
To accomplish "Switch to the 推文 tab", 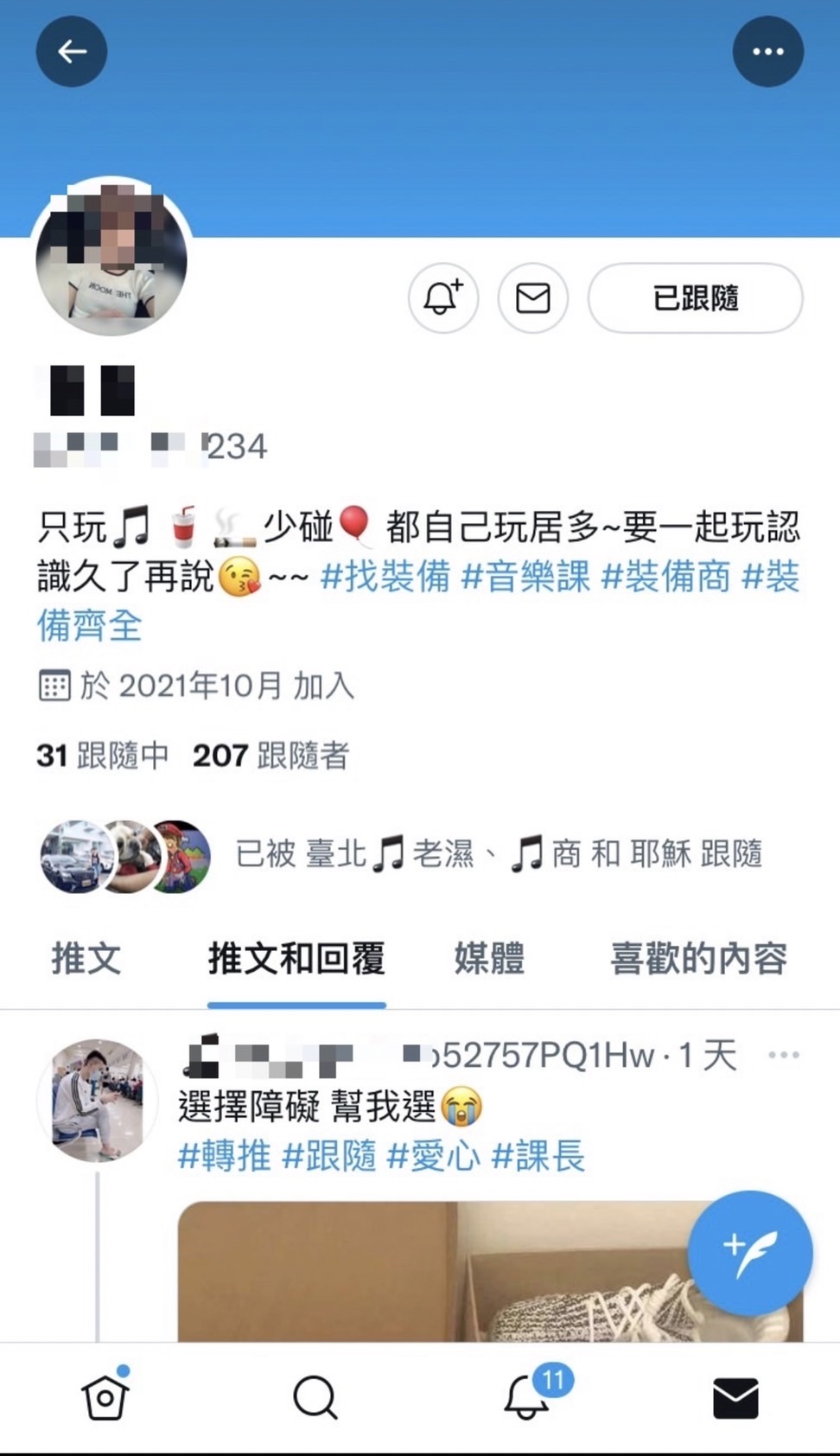I will (86, 959).
